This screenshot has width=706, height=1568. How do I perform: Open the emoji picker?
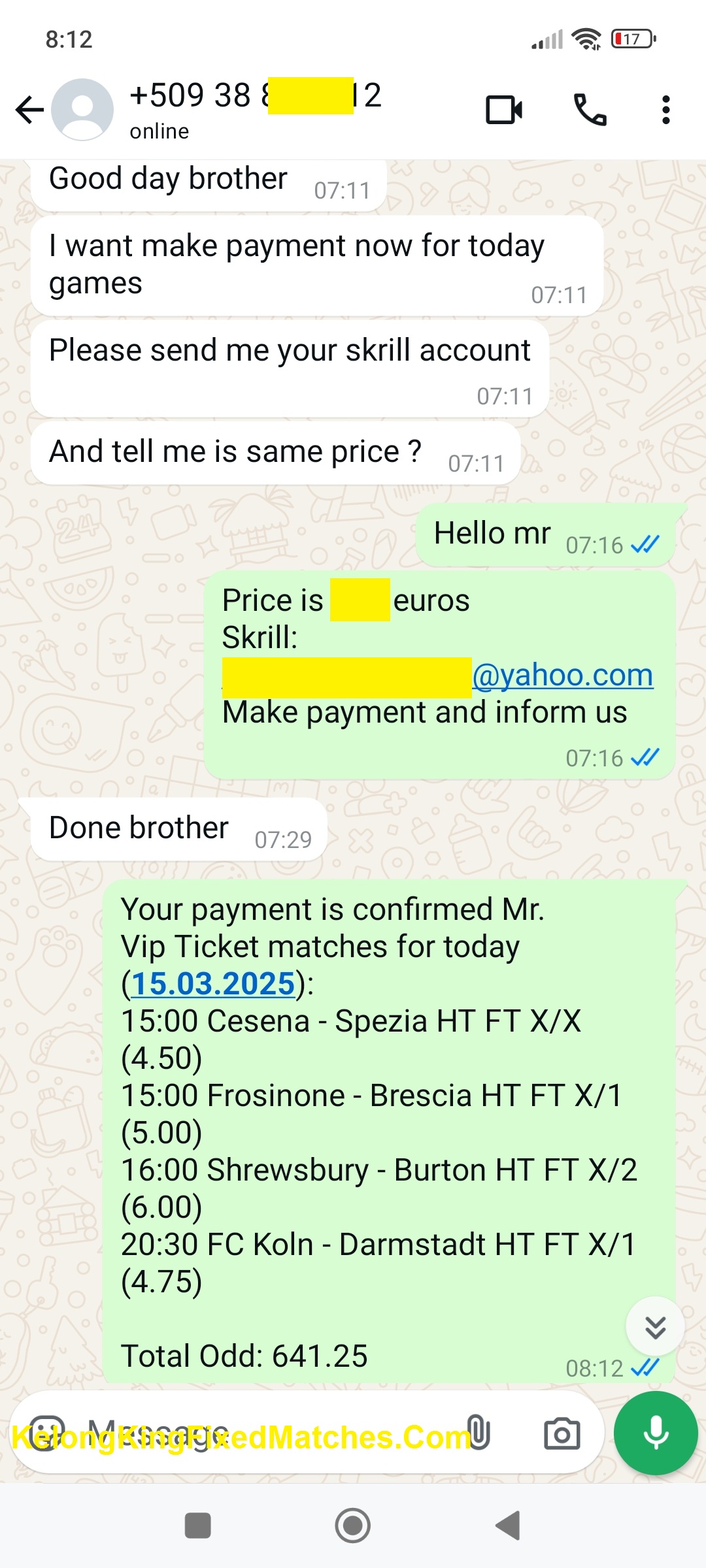tap(47, 1433)
